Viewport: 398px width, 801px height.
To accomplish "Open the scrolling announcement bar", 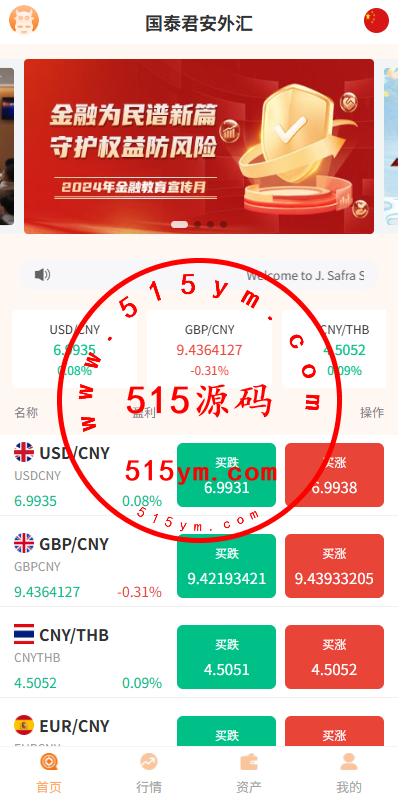I will pos(199,275).
